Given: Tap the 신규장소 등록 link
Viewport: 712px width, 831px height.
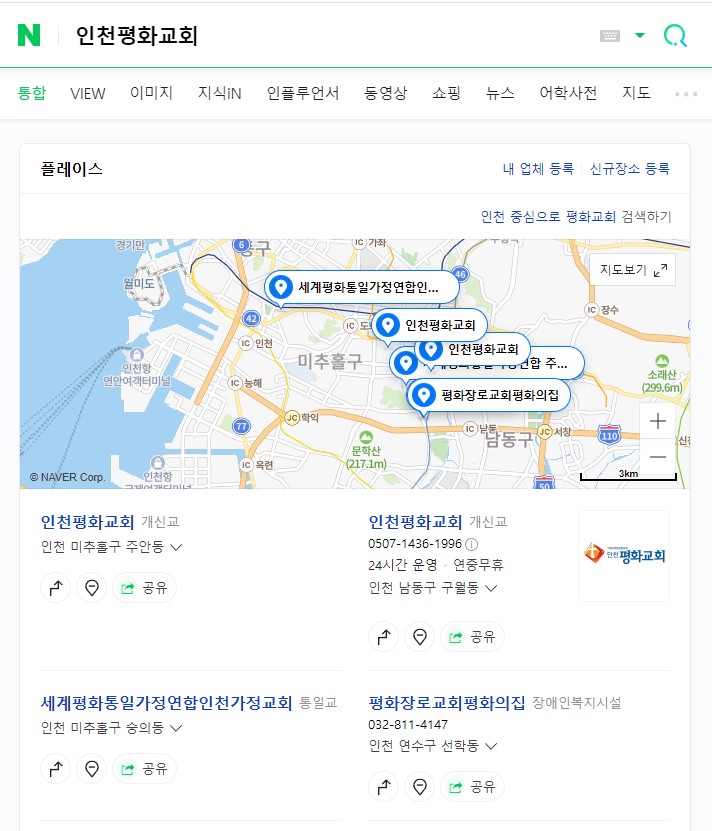Looking at the screenshot, I should (x=629, y=169).
